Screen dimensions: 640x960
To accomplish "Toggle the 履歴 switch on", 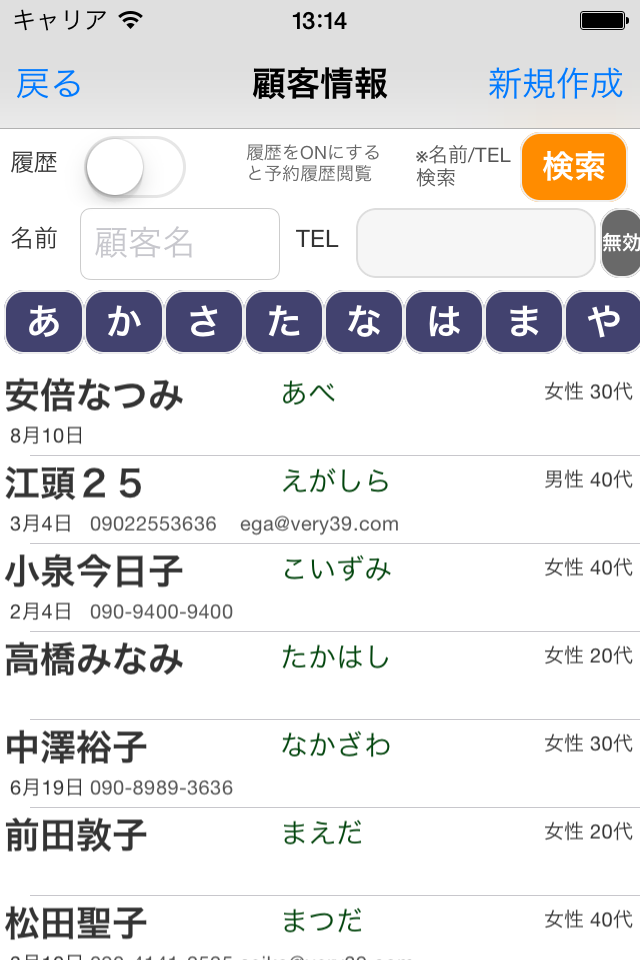I will pyautogui.click(x=135, y=167).
